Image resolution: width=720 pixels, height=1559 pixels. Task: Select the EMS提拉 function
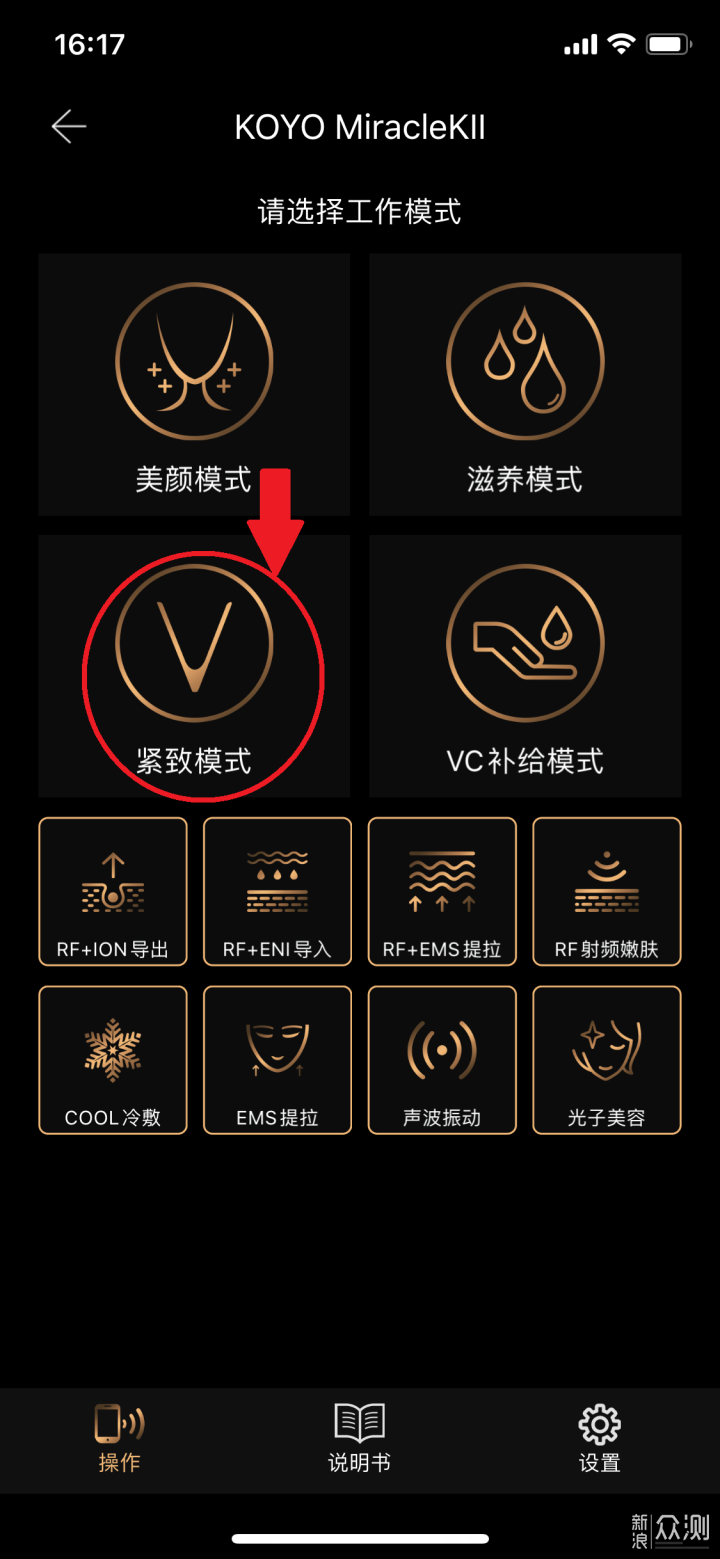(277, 1060)
